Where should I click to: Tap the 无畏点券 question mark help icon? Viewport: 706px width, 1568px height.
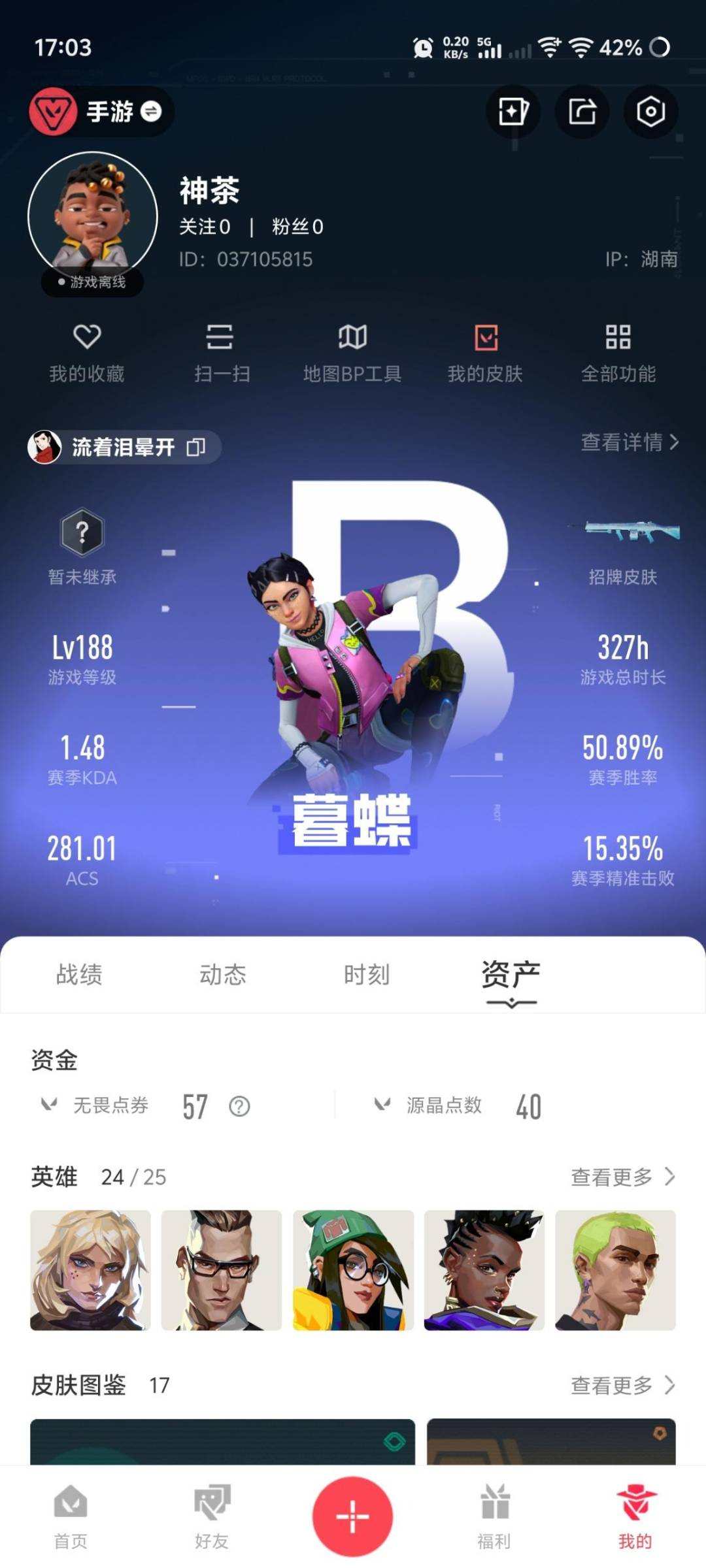239,1105
